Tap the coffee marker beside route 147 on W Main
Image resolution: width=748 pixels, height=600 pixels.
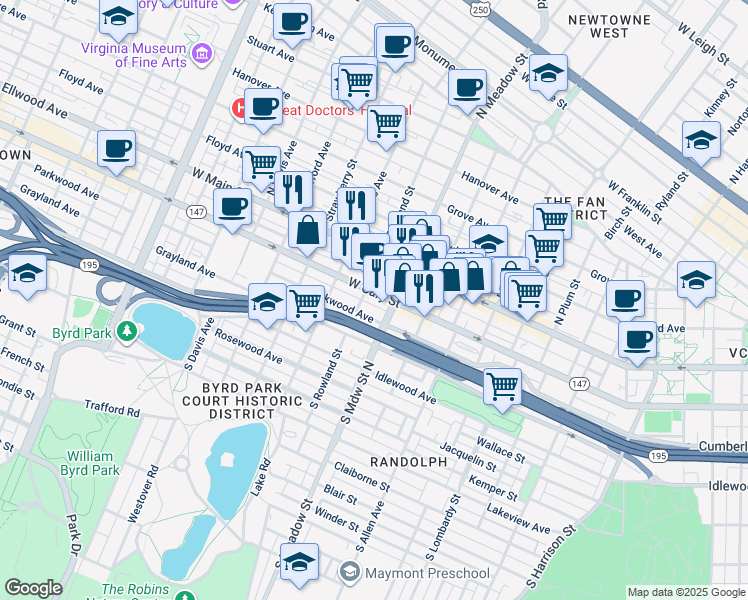point(232,208)
